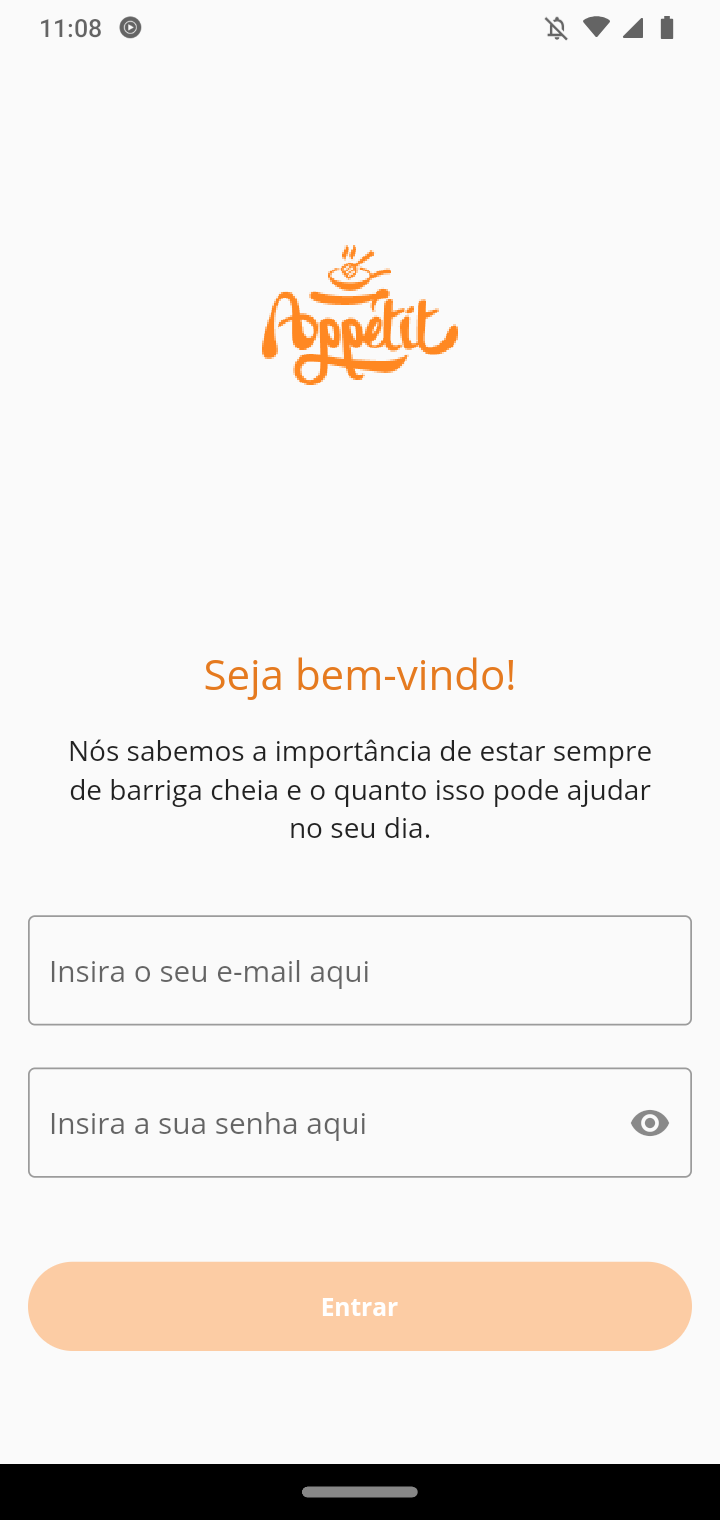Tap the e-mail input field
The image size is (720, 1520).
[359, 970]
